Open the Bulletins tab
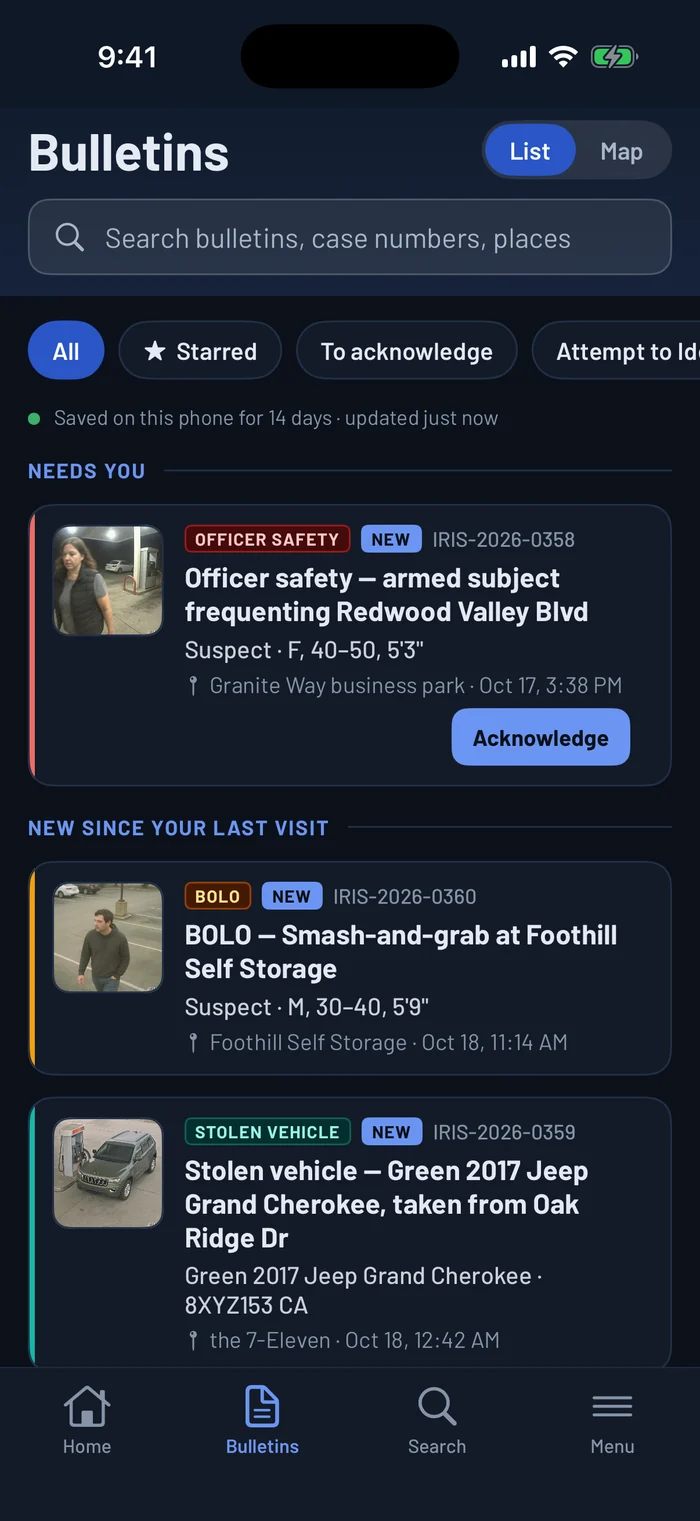The width and height of the screenshot is (700, 1521). click(x=262, y=1420)
